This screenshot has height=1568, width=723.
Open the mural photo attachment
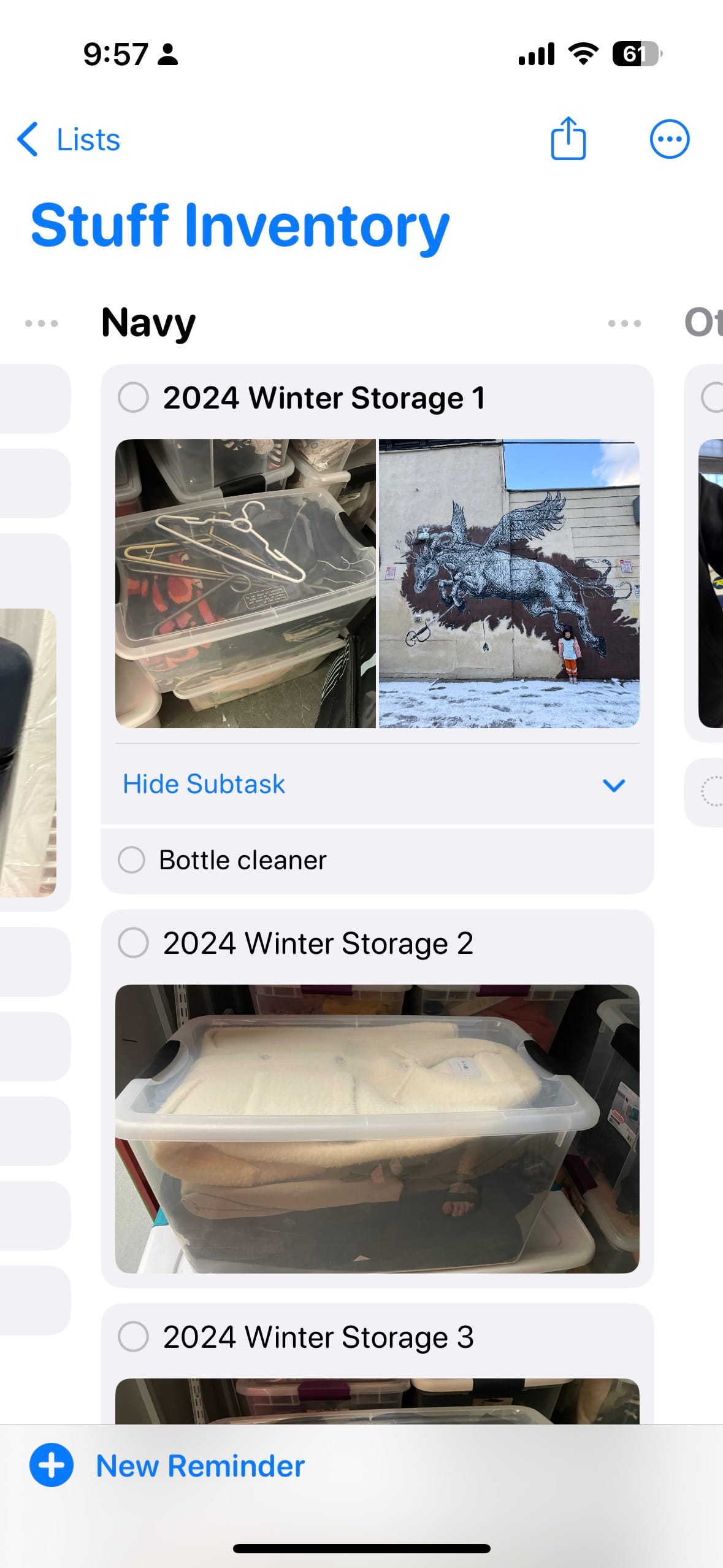click(509, 583)
